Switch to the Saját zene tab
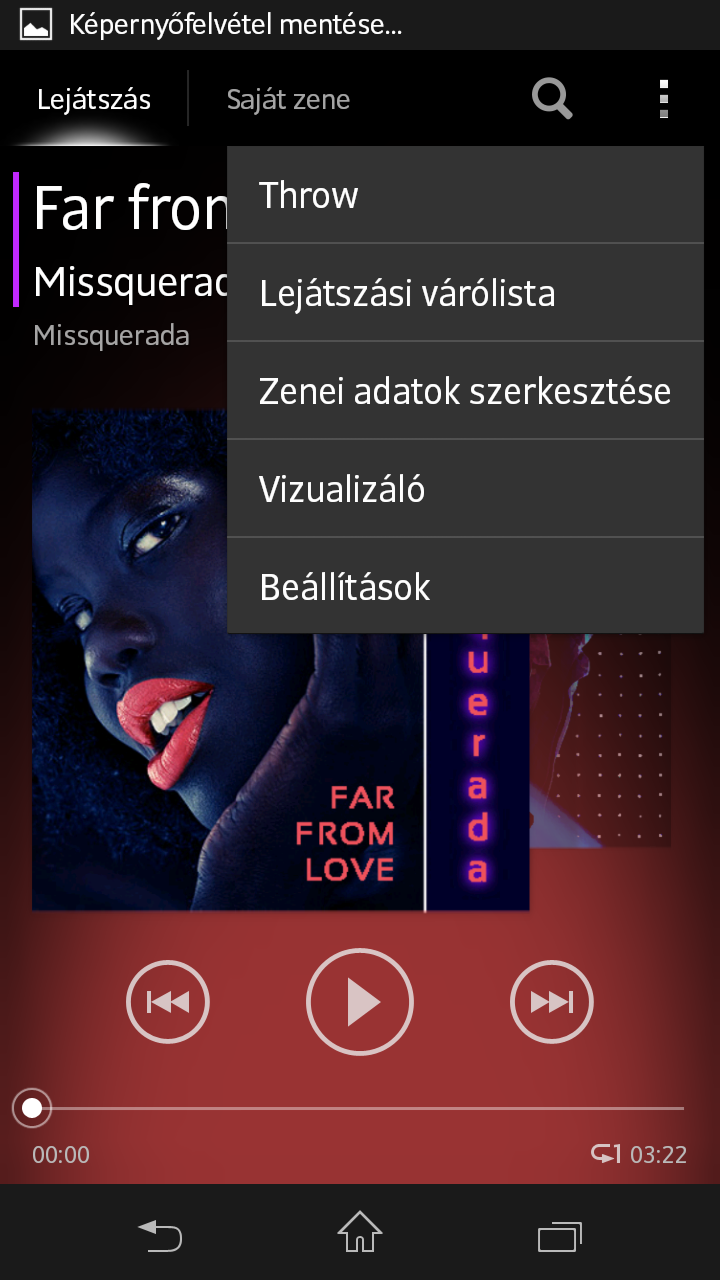 coord(288,99)
